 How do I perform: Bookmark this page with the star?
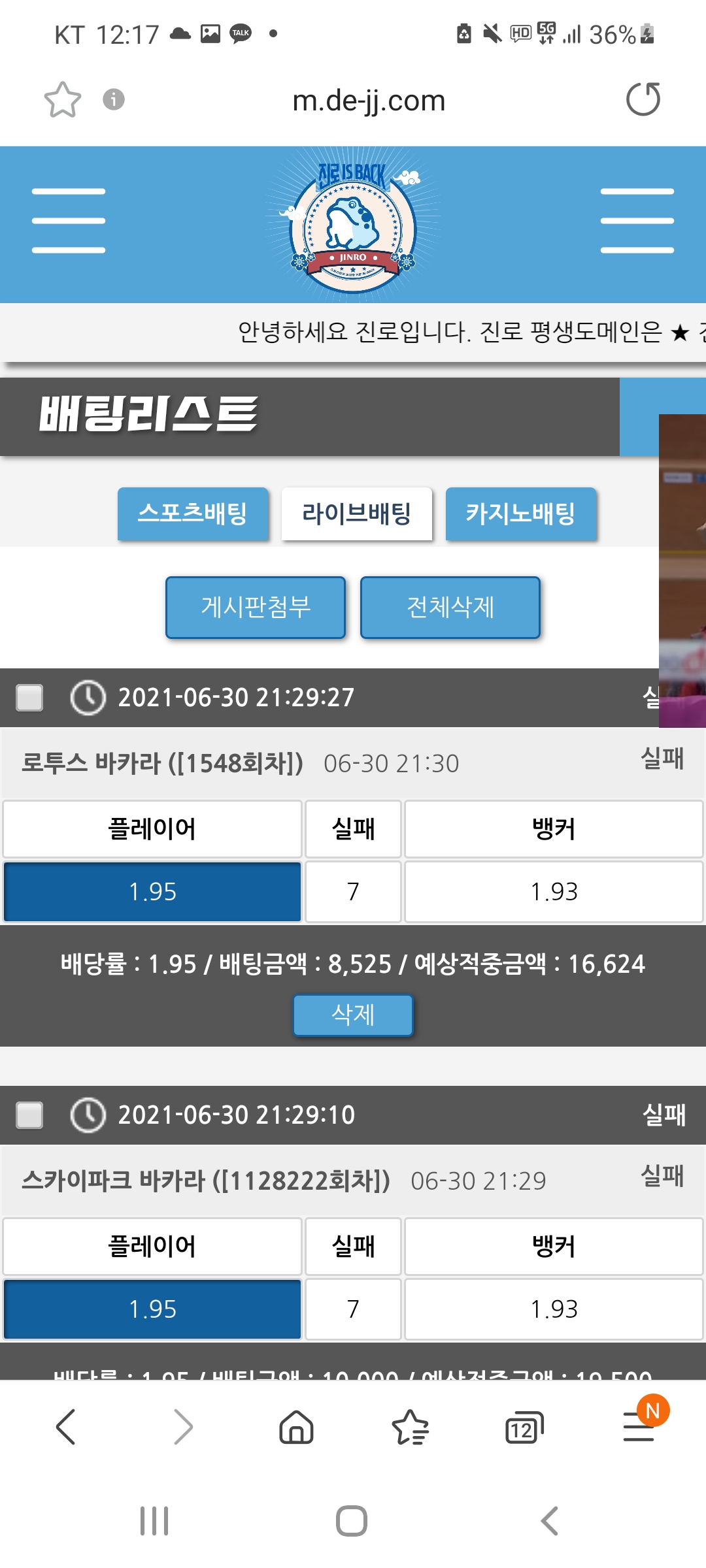pyautogui.click(x=62, y=100)
